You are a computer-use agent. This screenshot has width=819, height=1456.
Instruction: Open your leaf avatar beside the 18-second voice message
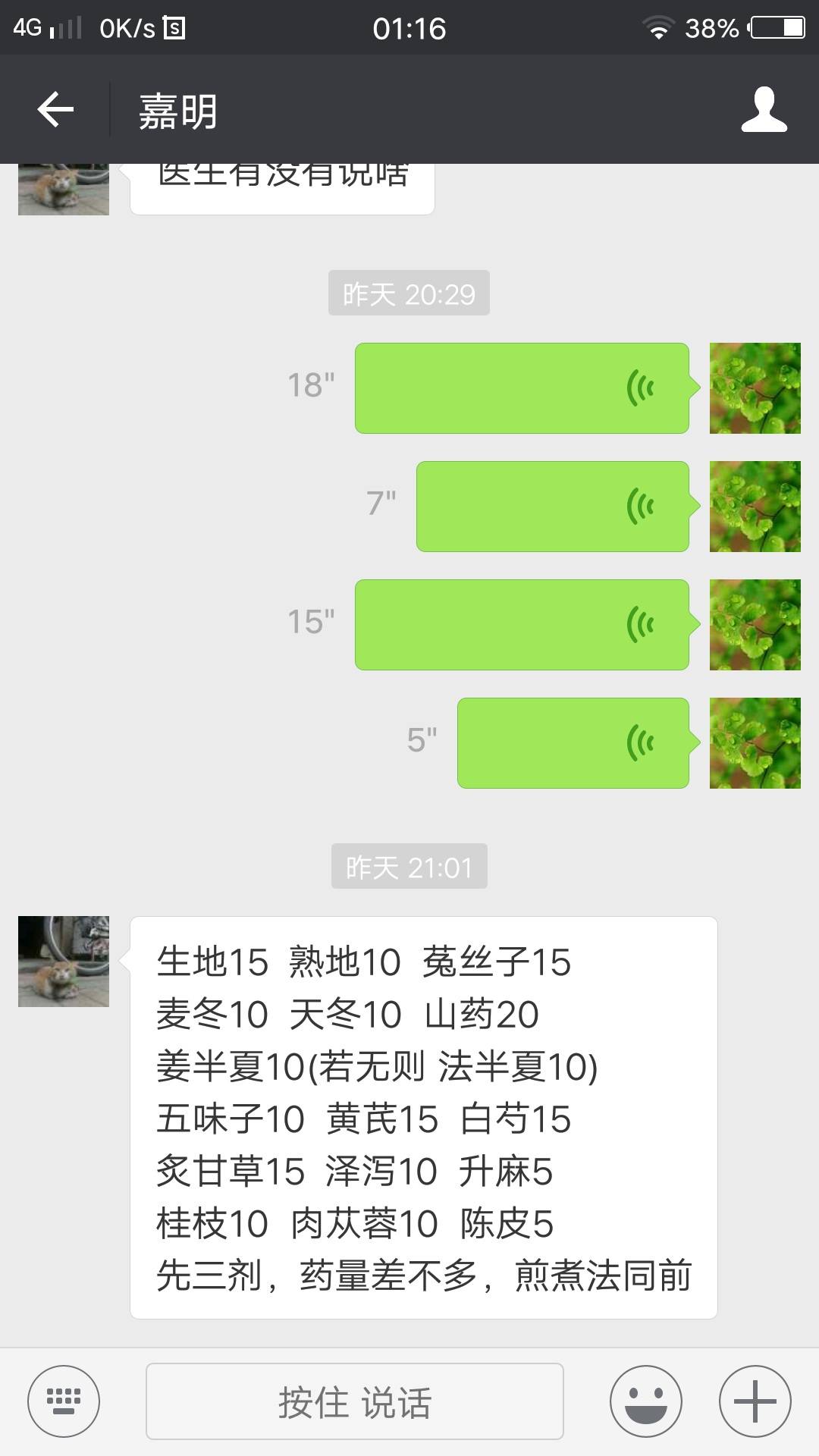[755, 388]
